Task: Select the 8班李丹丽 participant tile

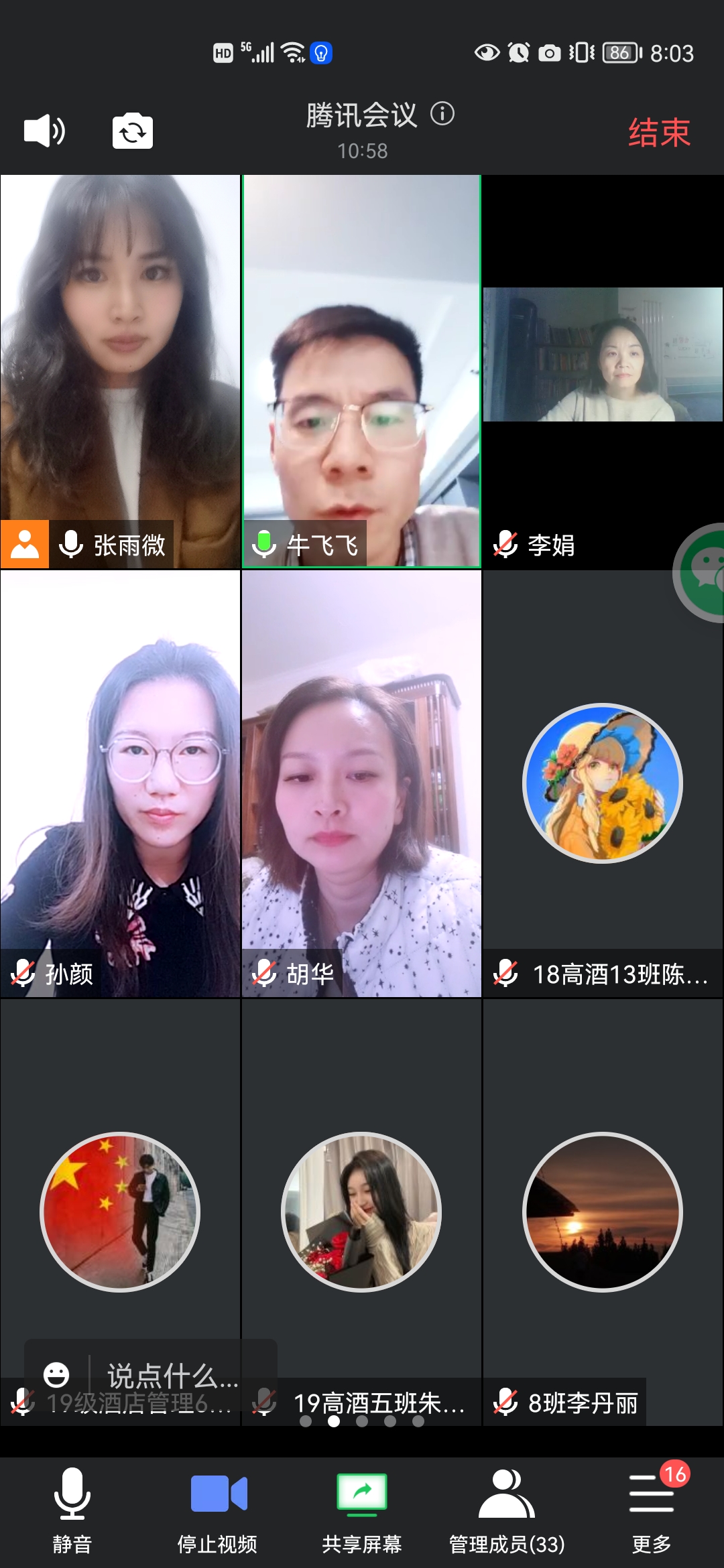Action: (x=602, y=1213)
